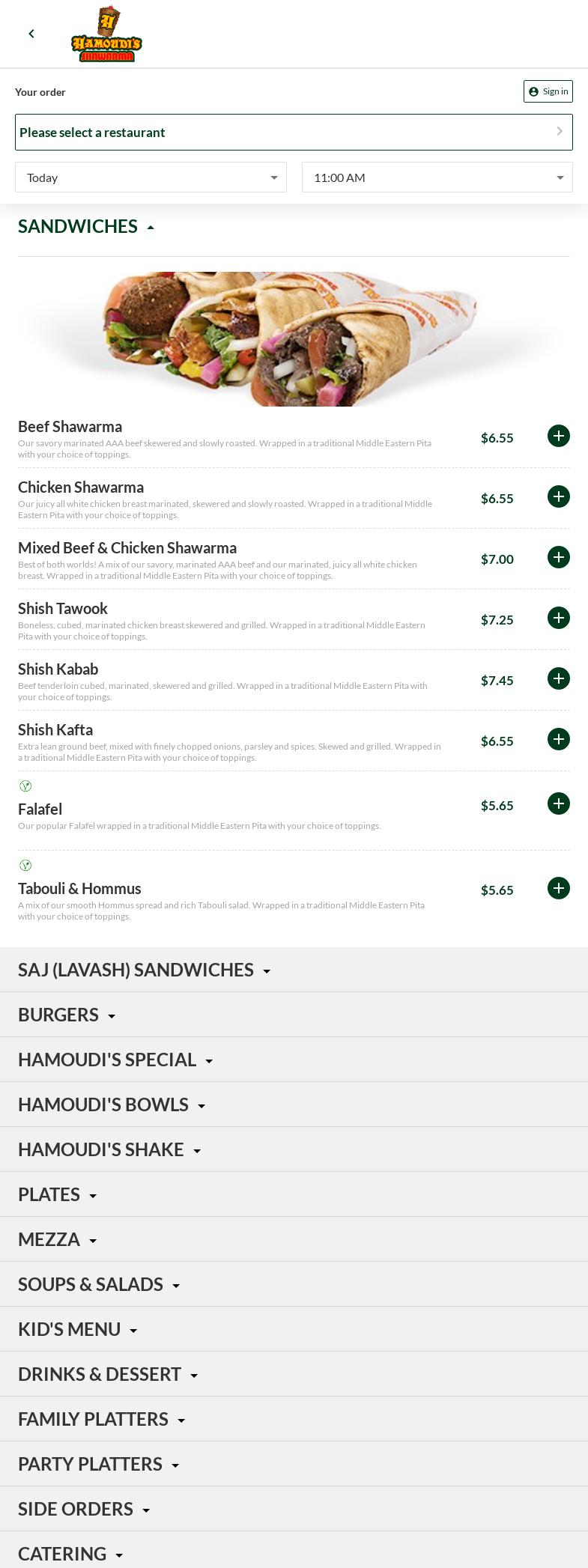Expand Hamoudi's Bowls category

click(x=112, y=1104)
